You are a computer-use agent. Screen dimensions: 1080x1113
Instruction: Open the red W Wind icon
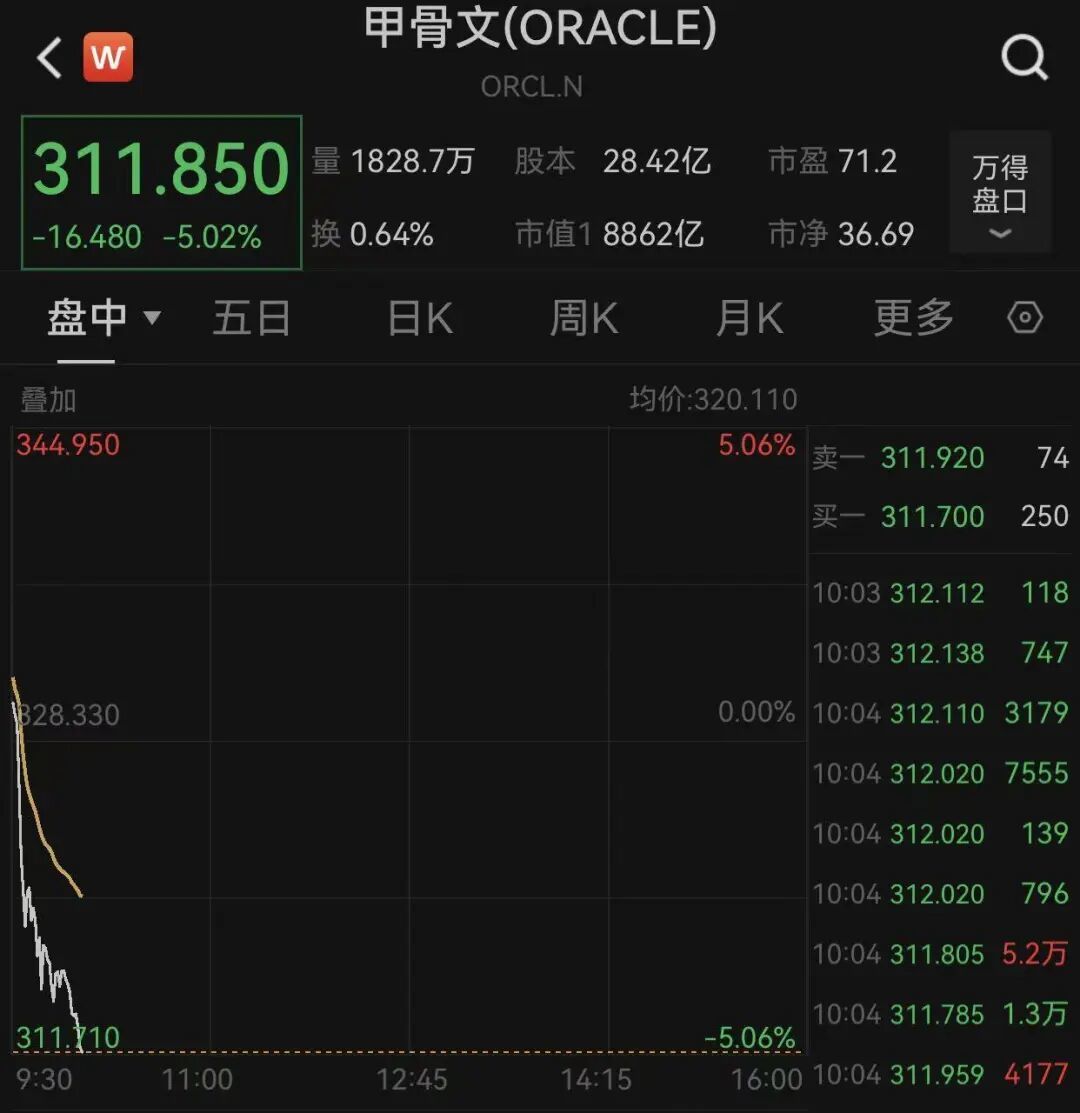[x=108, y=58]
